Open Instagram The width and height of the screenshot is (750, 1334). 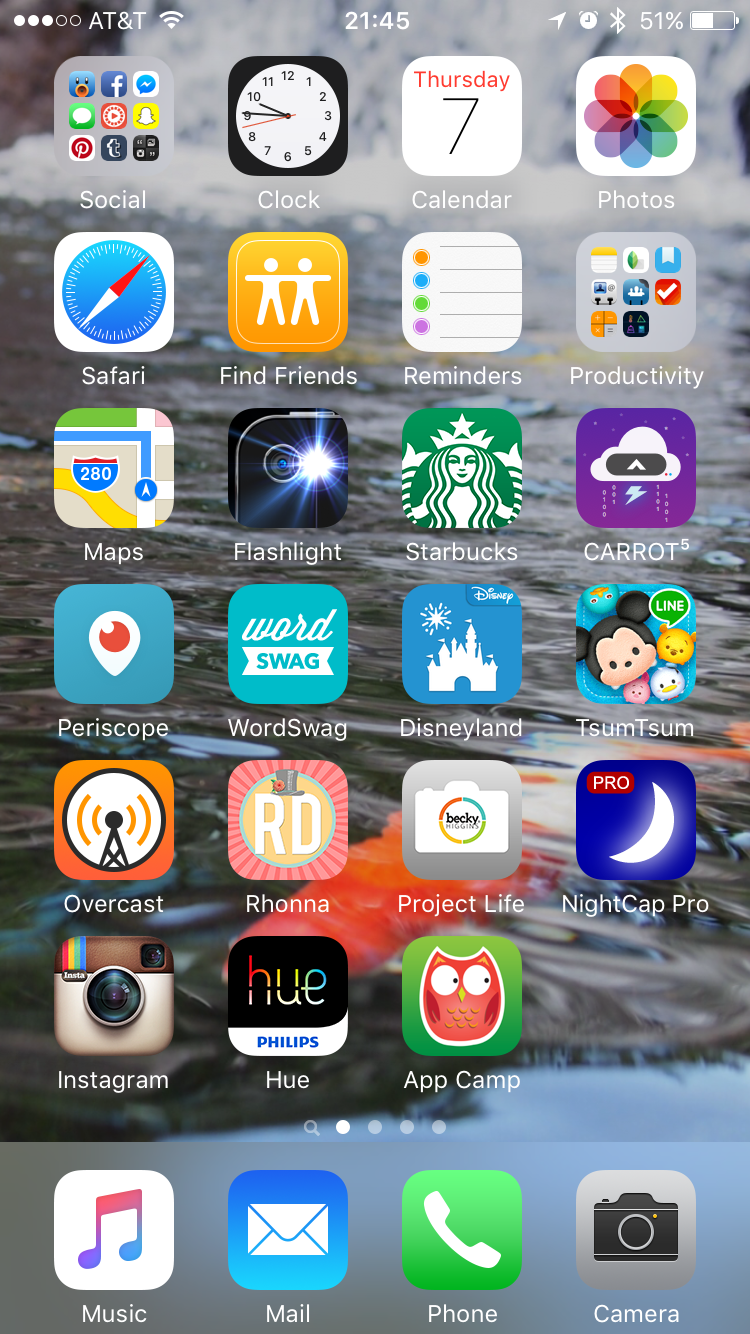114,996
